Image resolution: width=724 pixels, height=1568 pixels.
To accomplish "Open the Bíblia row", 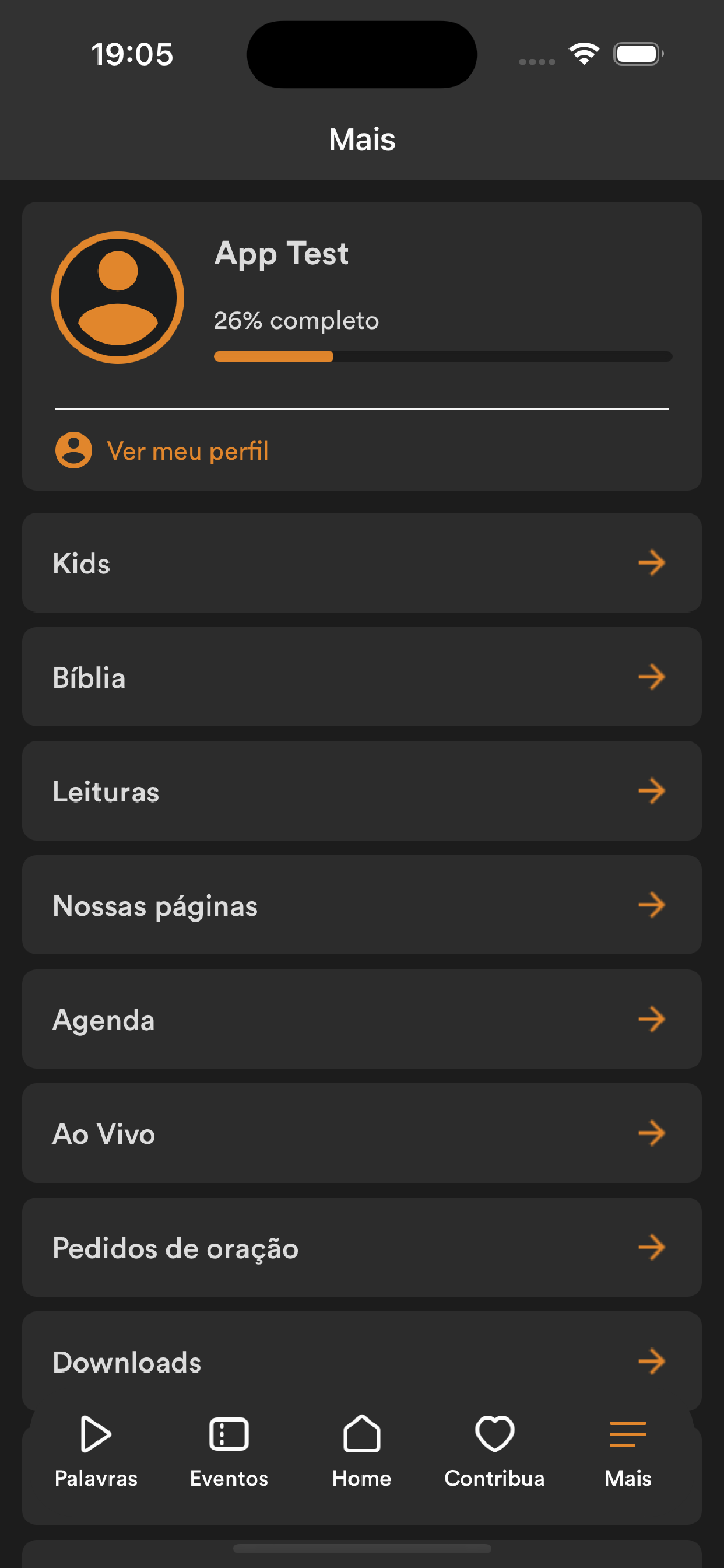I will pyautogui.click(x=362, y=677).
